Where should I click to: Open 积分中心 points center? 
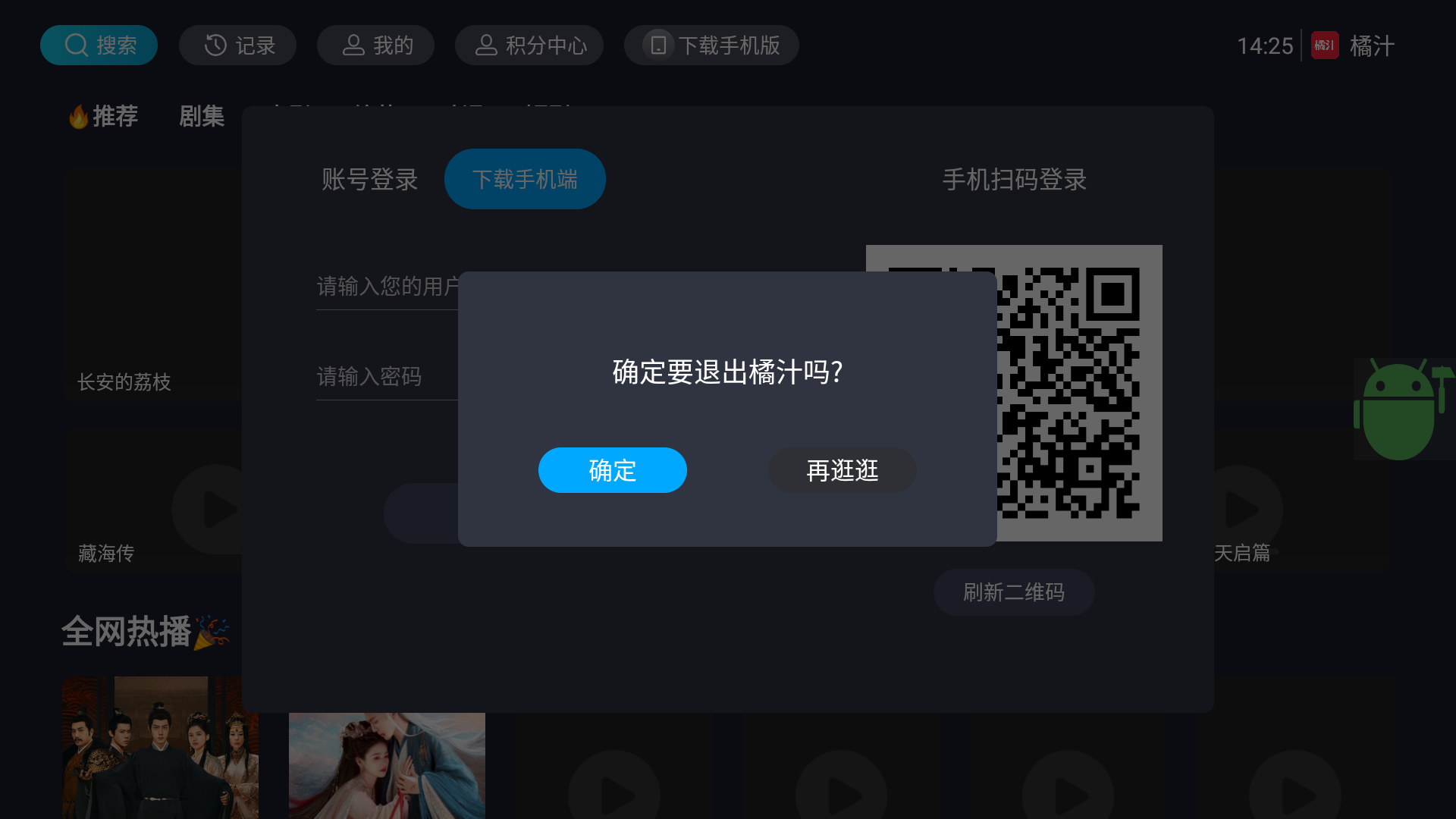click(x=529, y=45)
